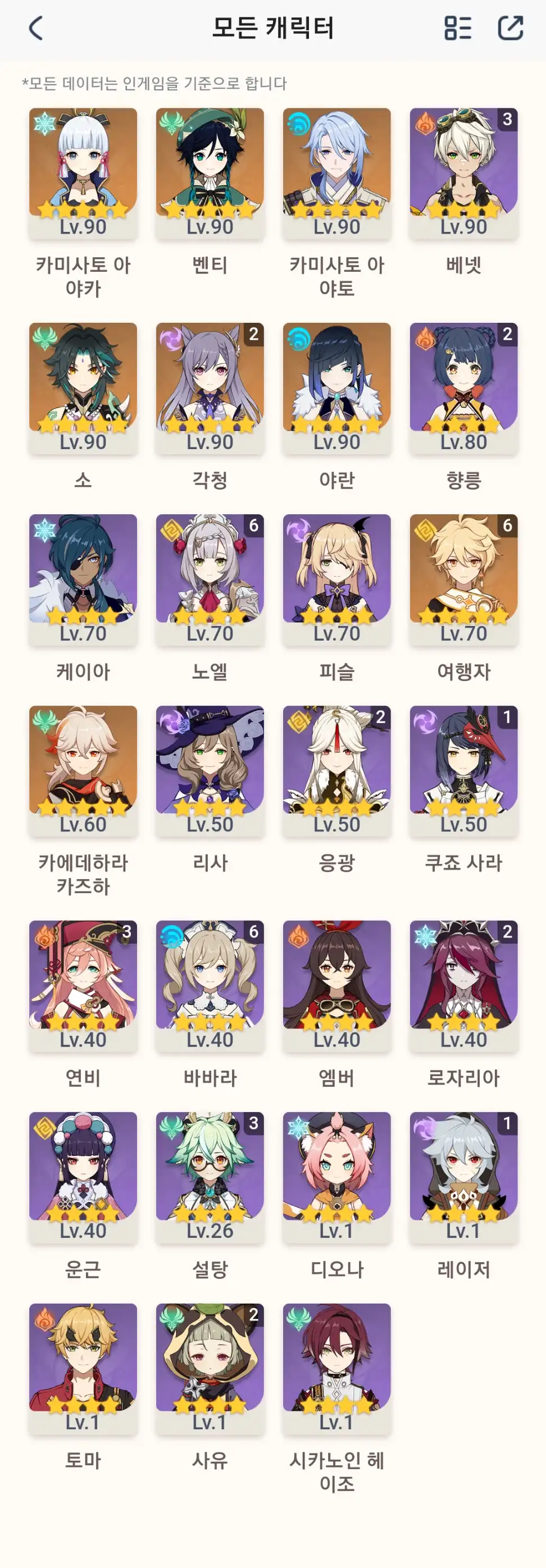This screenshot has width=546, height=1568.
Task: View 로자리아 character details
Action: [x=463, y=986]
